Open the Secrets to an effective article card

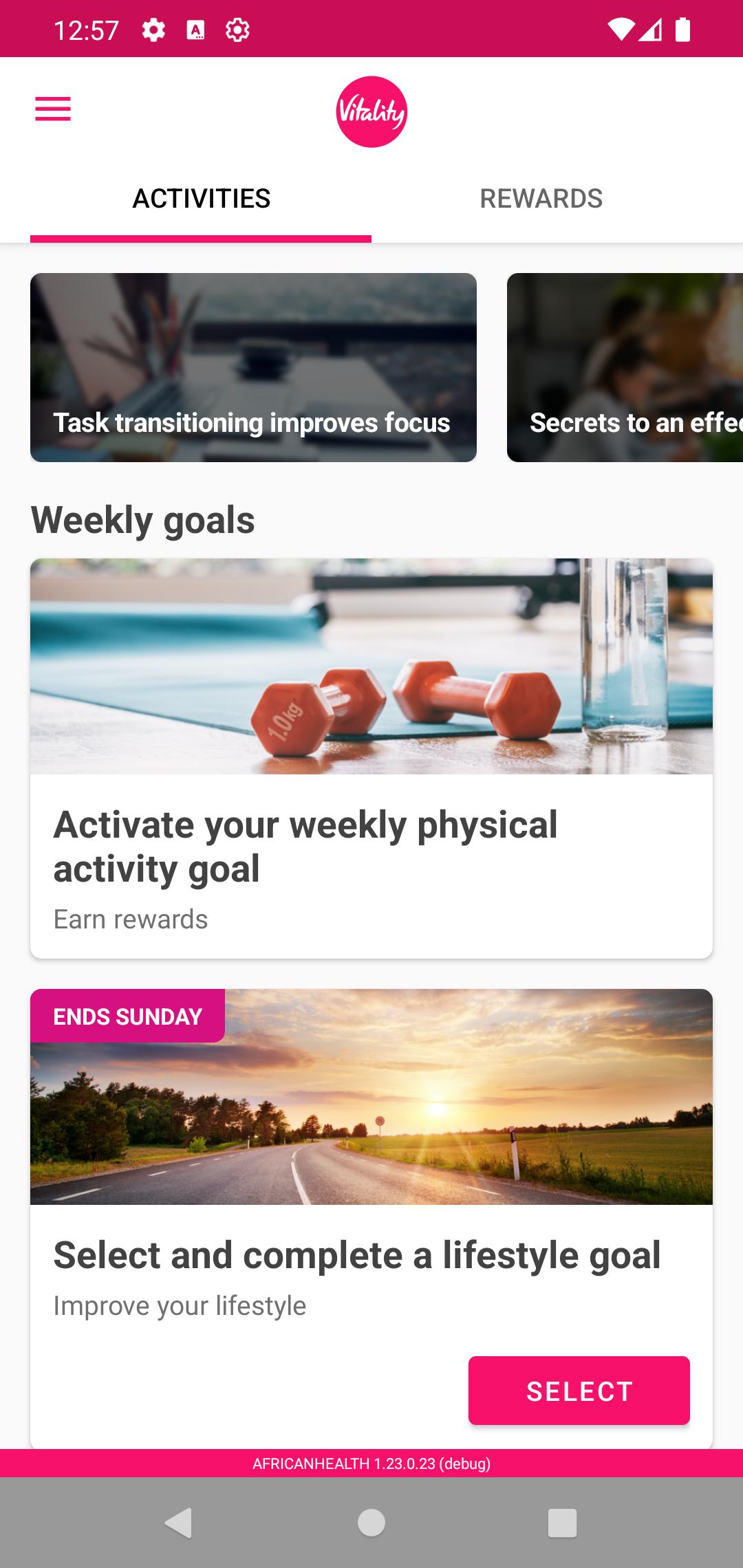click(x=625, y=367)
